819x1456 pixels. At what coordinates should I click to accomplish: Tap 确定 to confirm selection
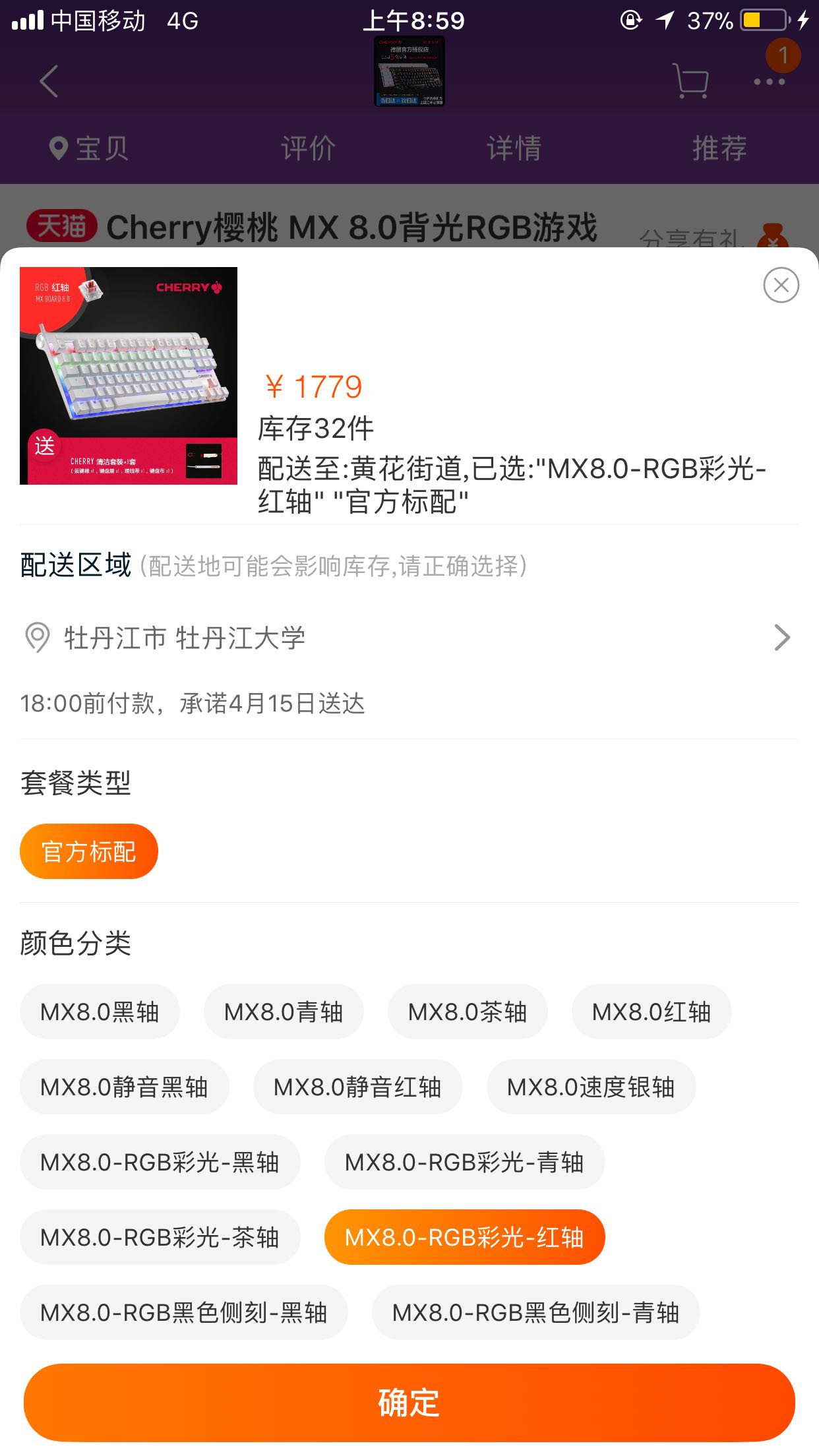point(409,1402)
